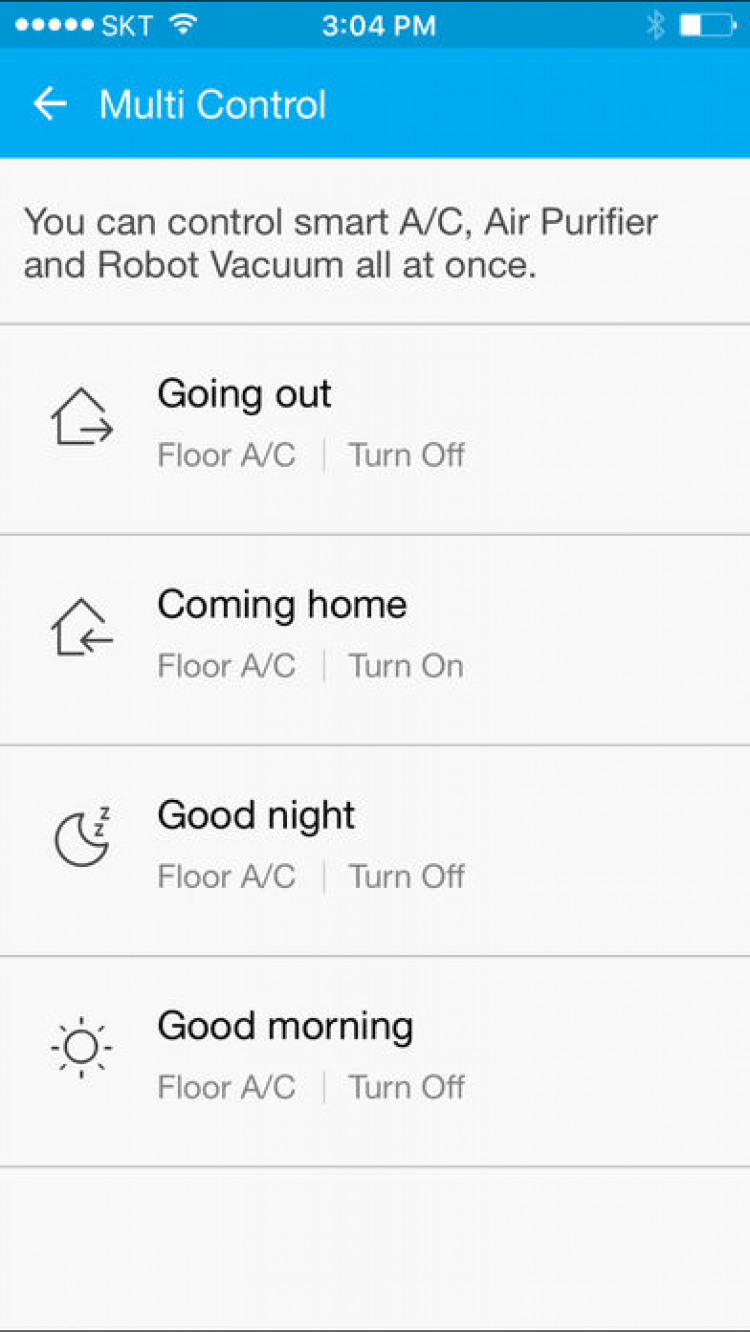Open the Going out mode
Image resolution: width=750 pixels, height=1332 pixels.
374,428
